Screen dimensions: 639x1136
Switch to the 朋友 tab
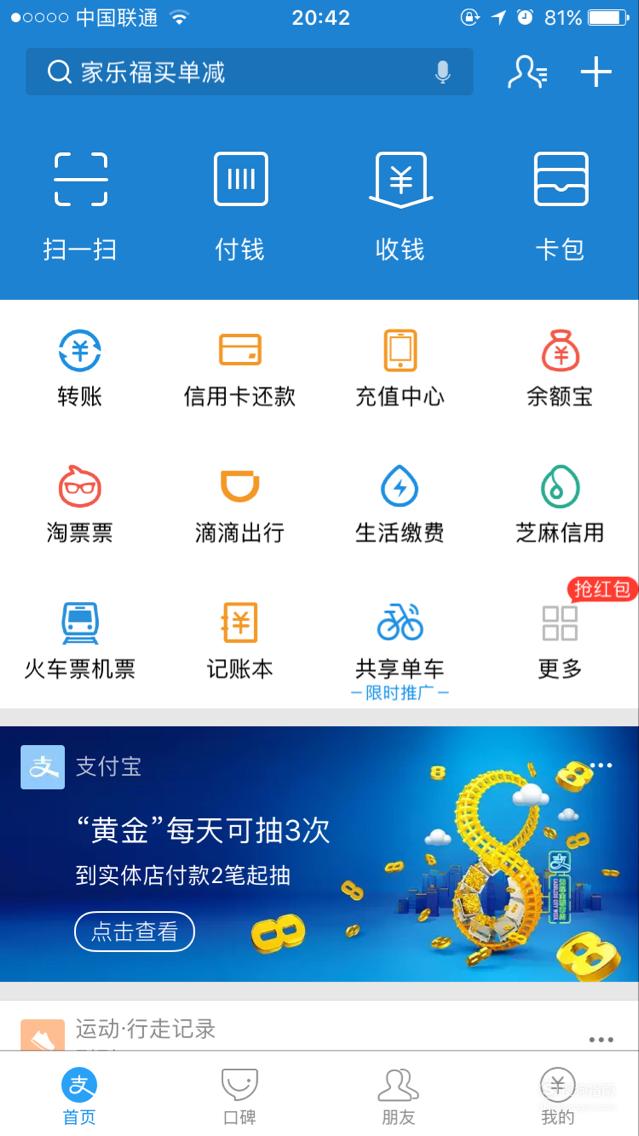(399, 1094)
